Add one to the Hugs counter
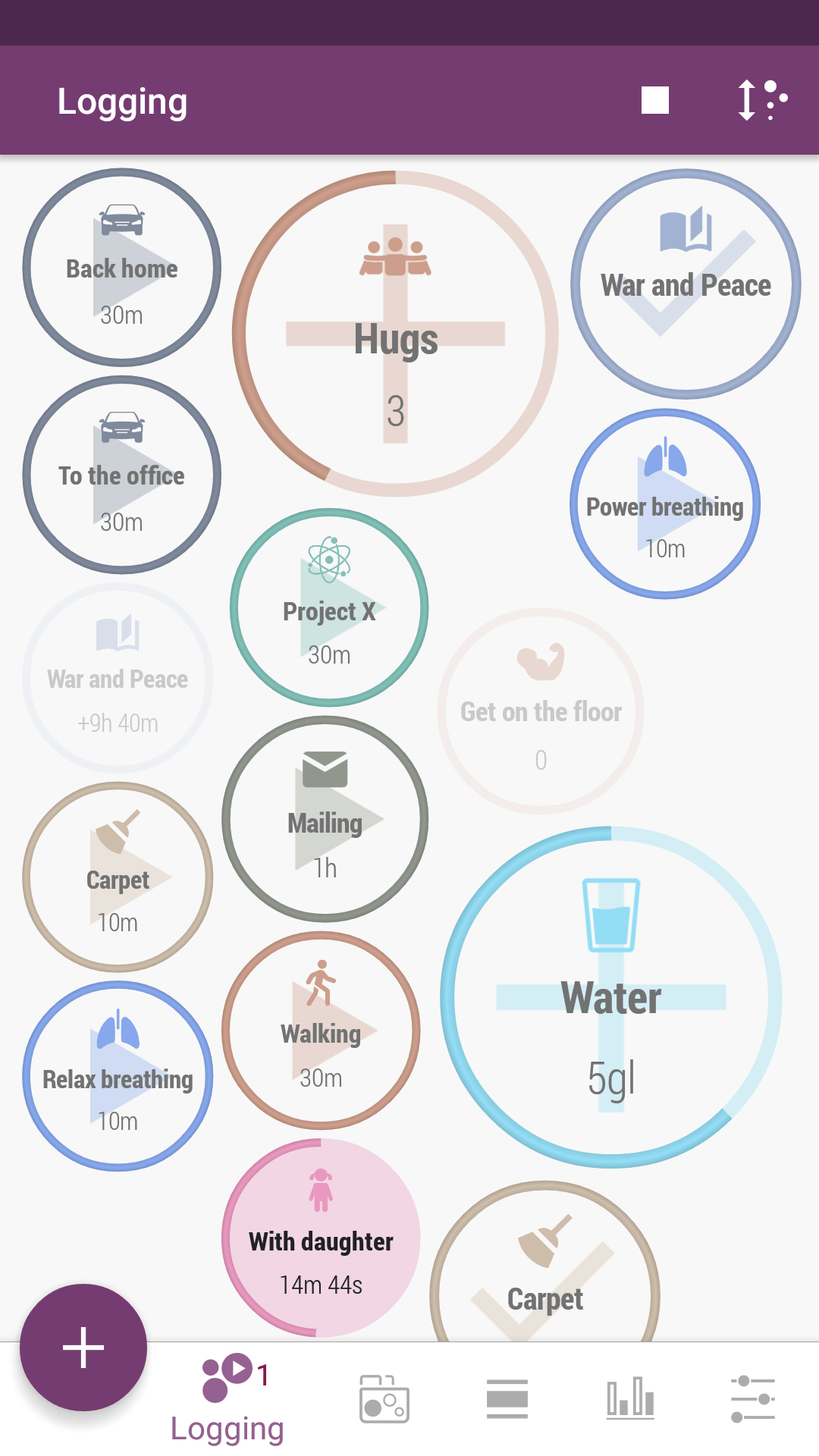The height and width of the screenshot is (1456, 819). (395, 334)
